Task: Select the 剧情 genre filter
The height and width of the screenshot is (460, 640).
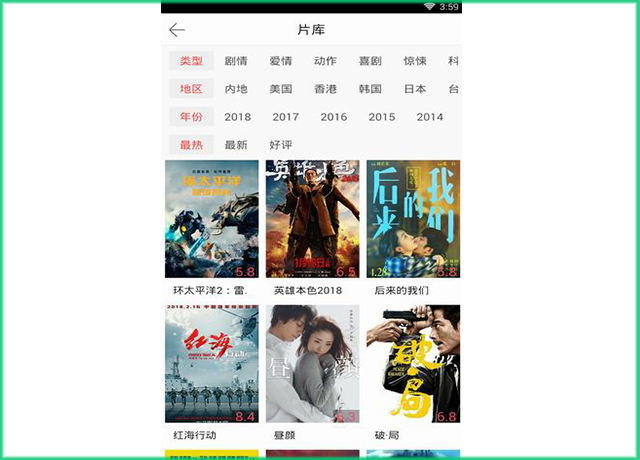Action: (237, 61)
